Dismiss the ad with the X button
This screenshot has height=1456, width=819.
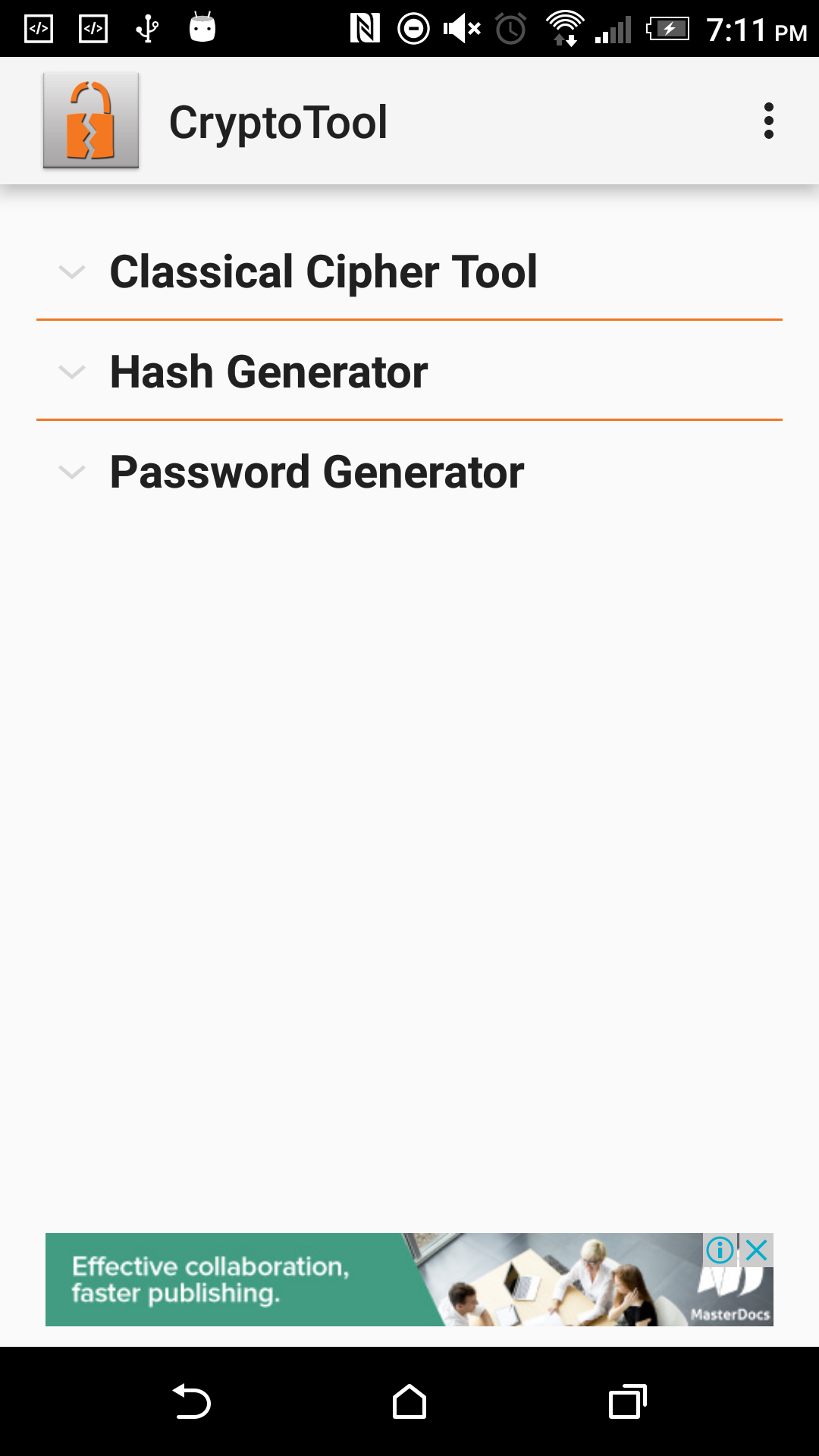(x=756, y=1247)
